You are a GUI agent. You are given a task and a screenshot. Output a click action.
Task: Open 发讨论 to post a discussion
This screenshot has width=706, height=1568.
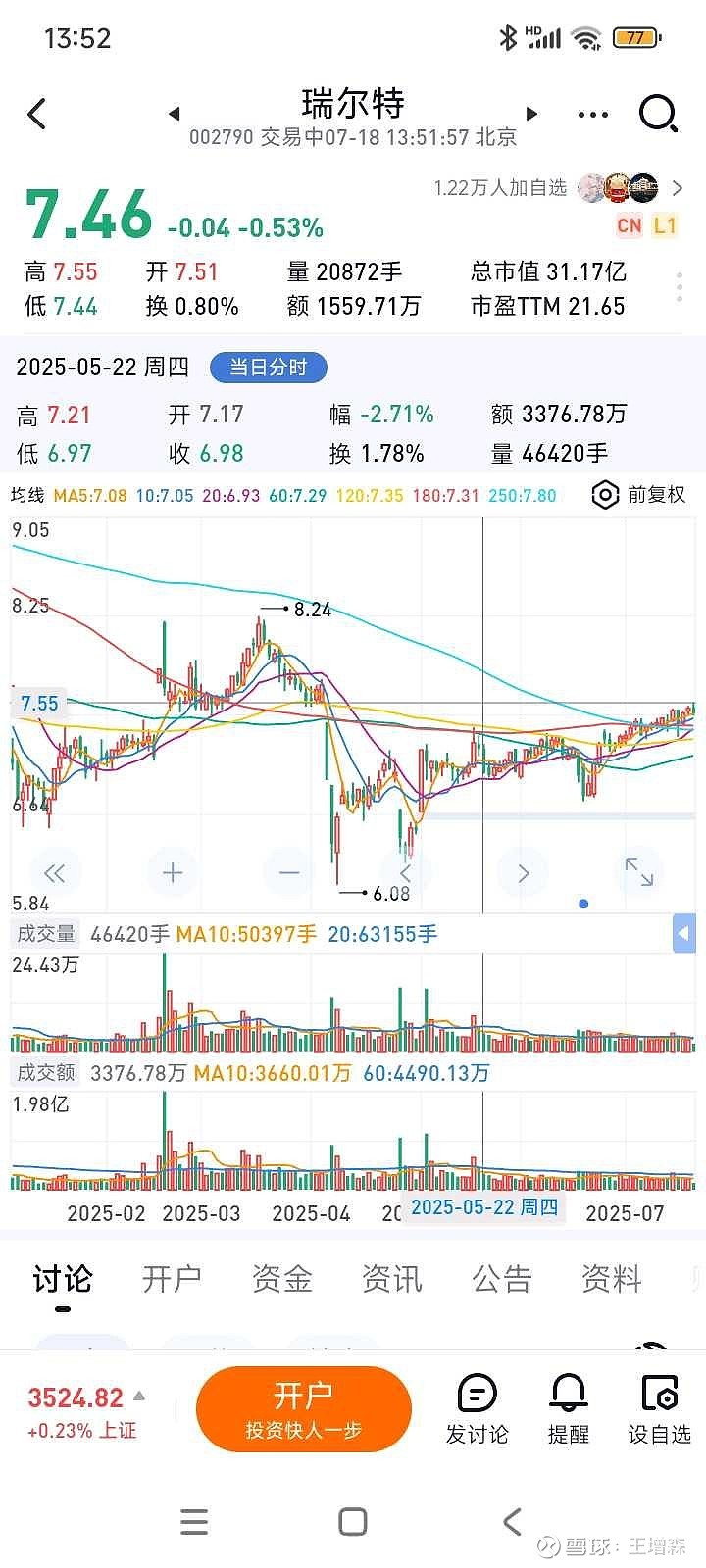point(478,1409)
